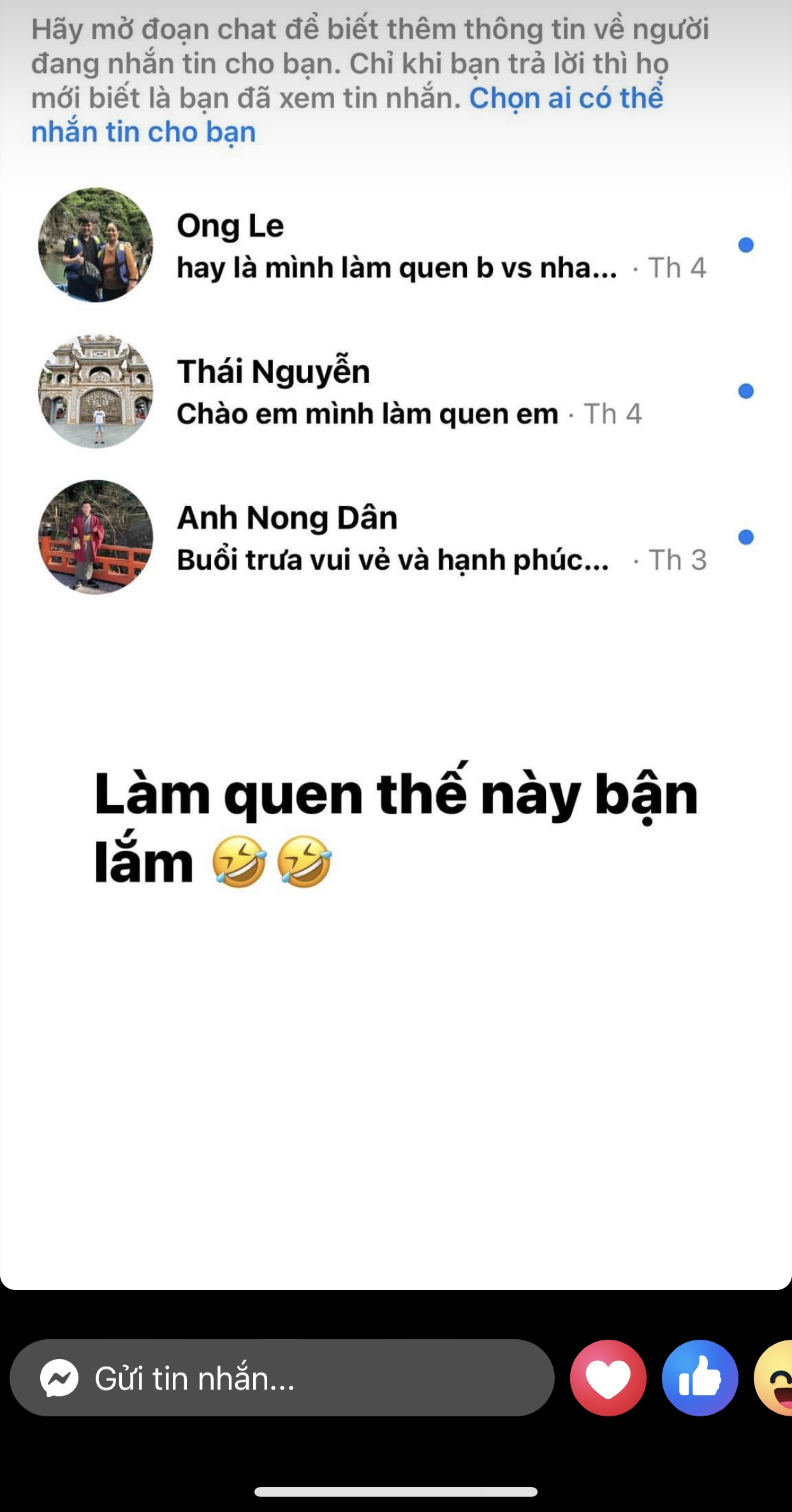Open the "Gửi tin nhắn..." message field

point(281,1379)
